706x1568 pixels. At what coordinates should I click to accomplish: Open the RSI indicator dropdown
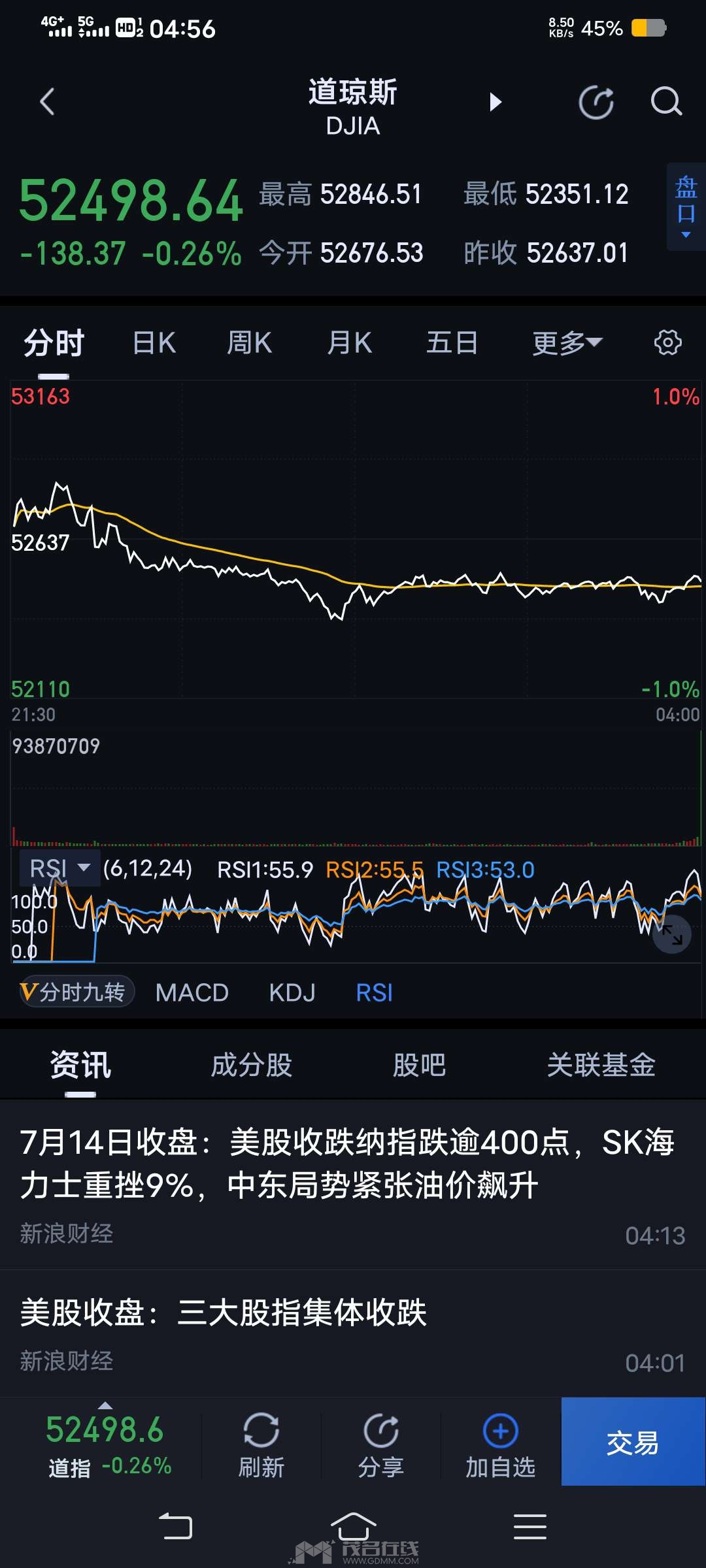(60, 868)
